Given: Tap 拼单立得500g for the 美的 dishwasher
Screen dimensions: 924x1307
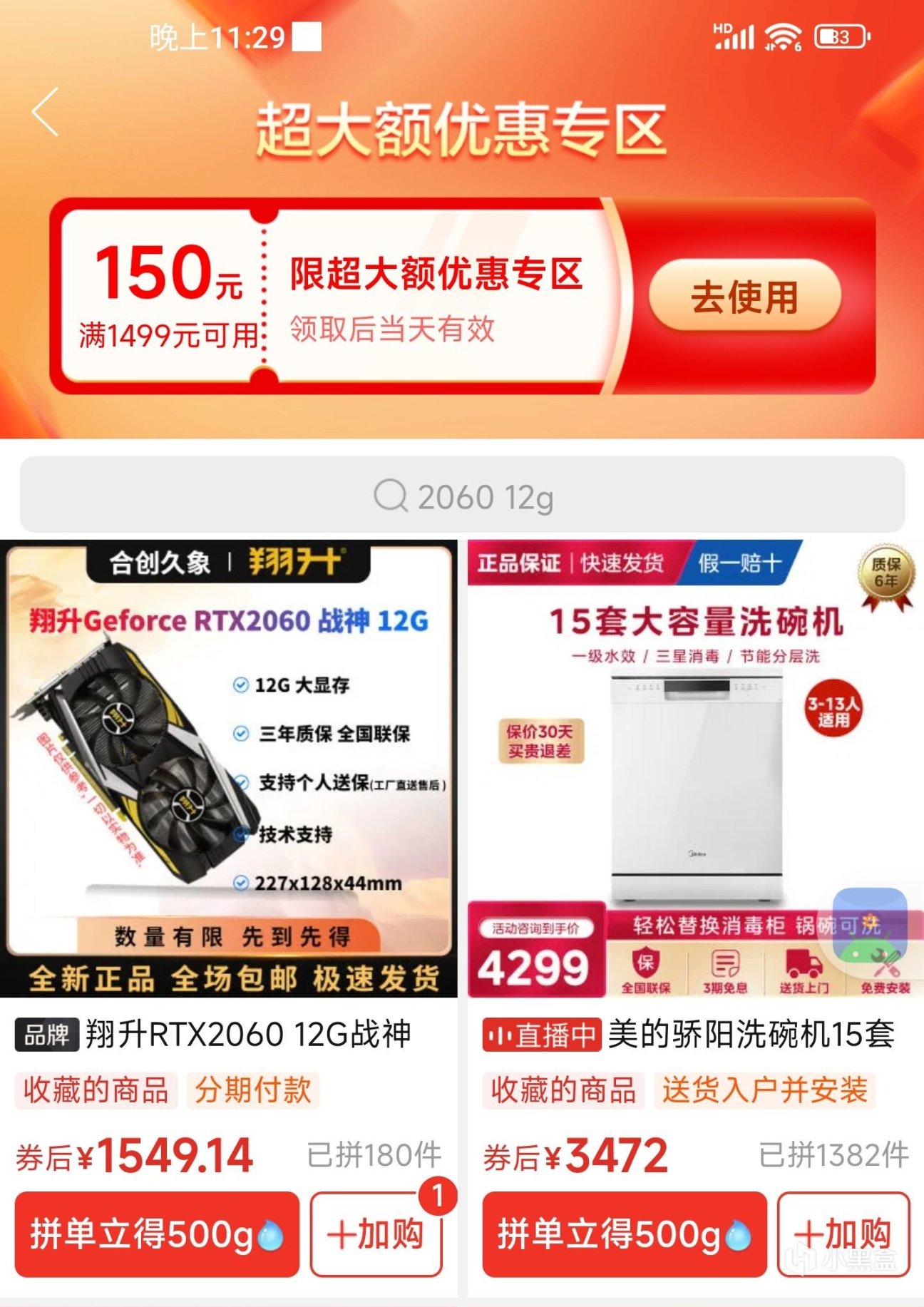Looking at the screenshot, I should click(624, 1234).
